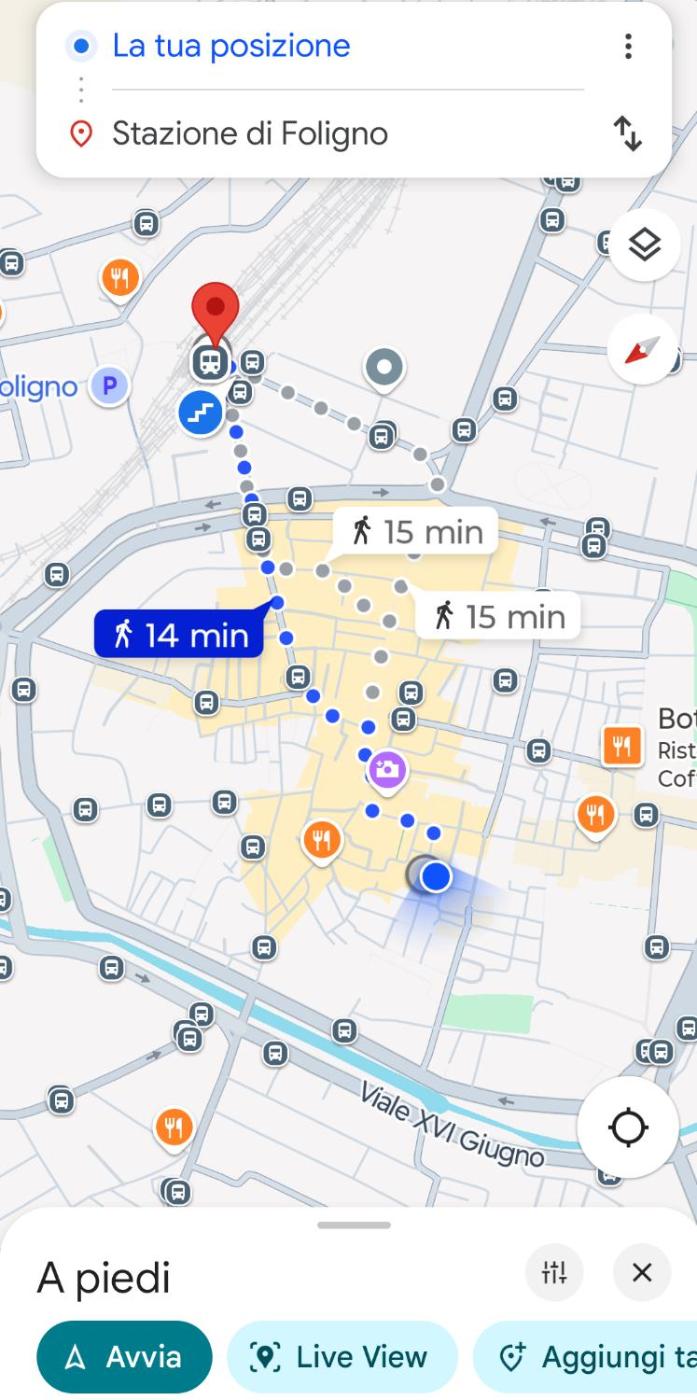Reset map orientation with the compass
The image size is (697, 1400).
(x=642, y=349)
